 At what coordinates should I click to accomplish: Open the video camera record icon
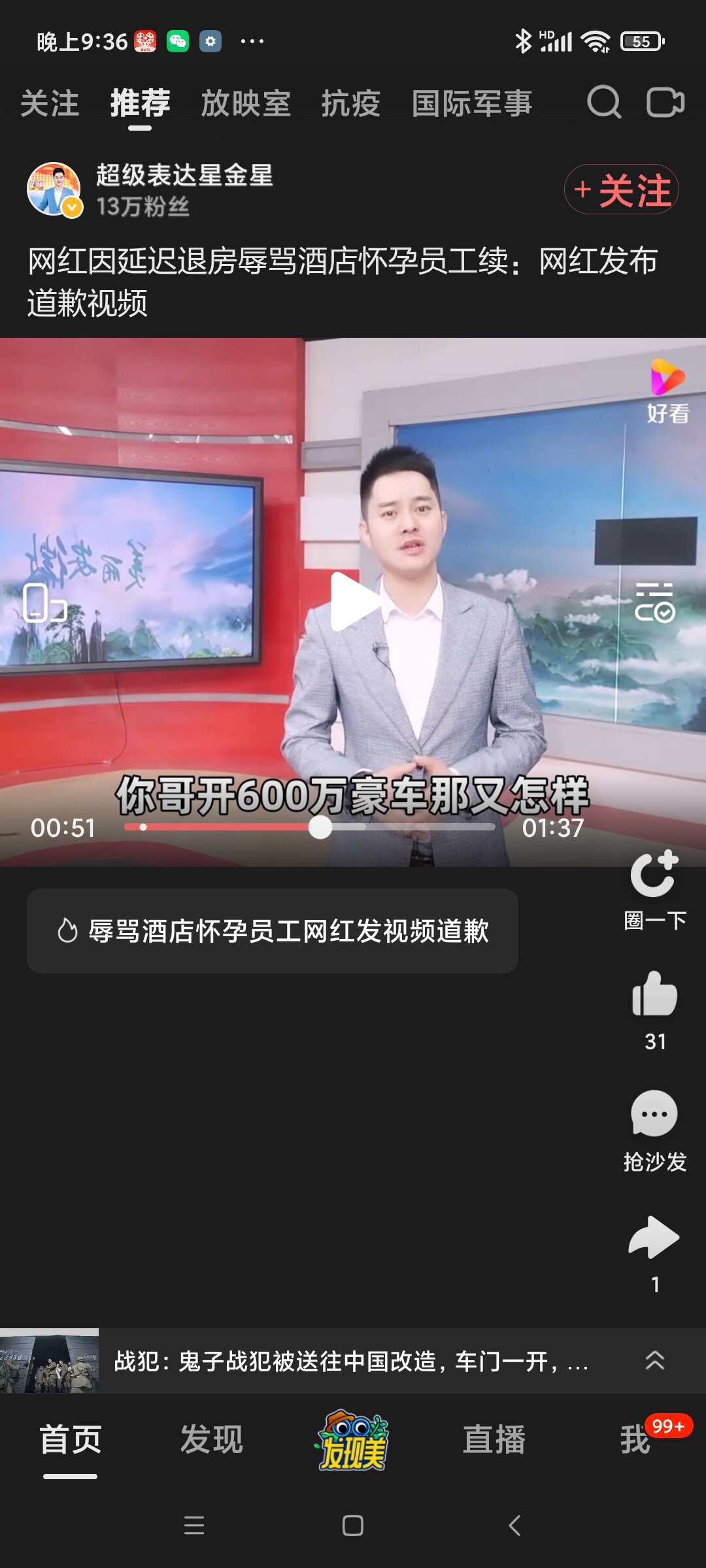click(x=665, y=103)
